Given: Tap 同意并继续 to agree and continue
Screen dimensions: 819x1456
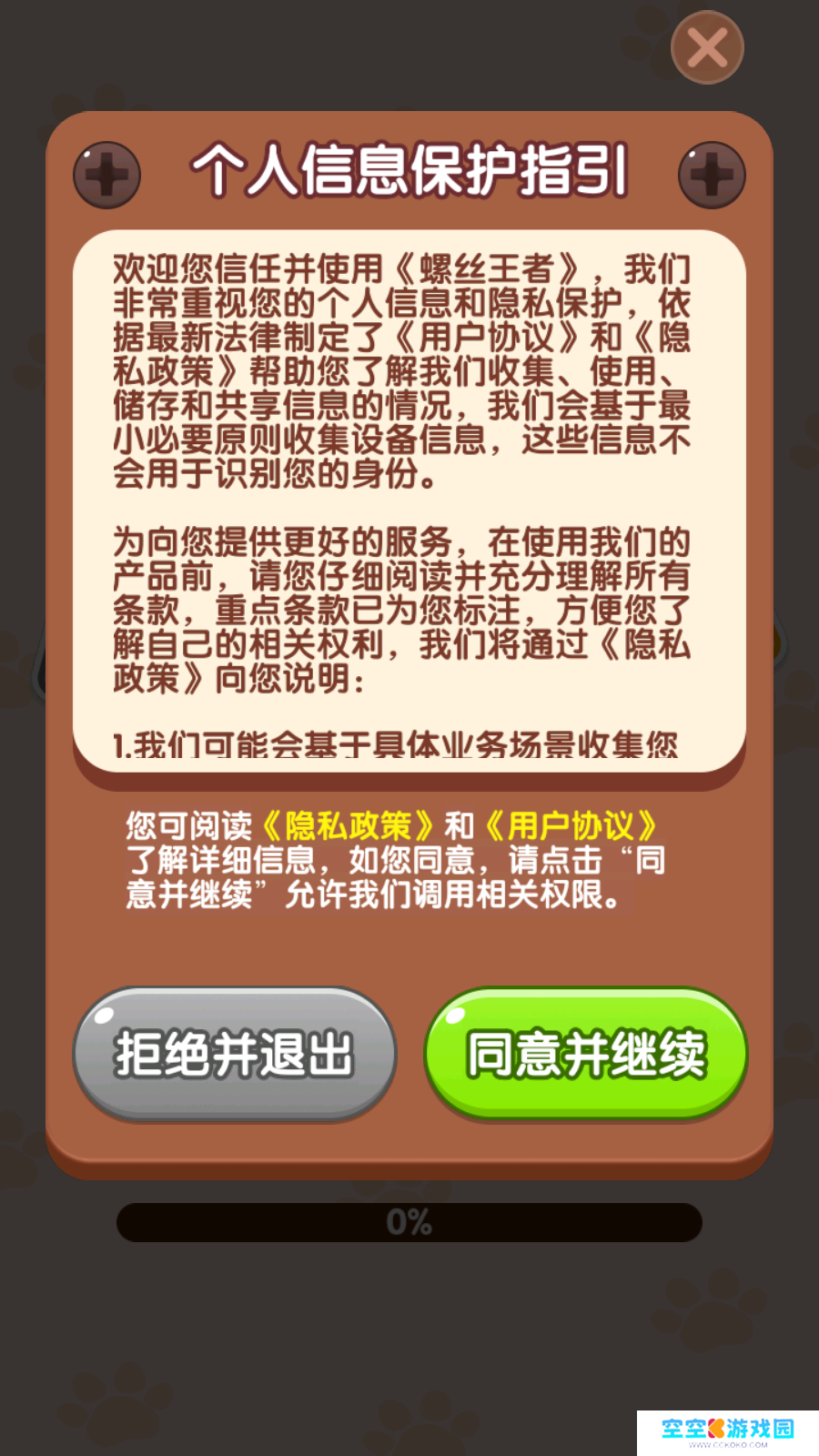Looking at the screenshot, I should [x=585, y=1054].
